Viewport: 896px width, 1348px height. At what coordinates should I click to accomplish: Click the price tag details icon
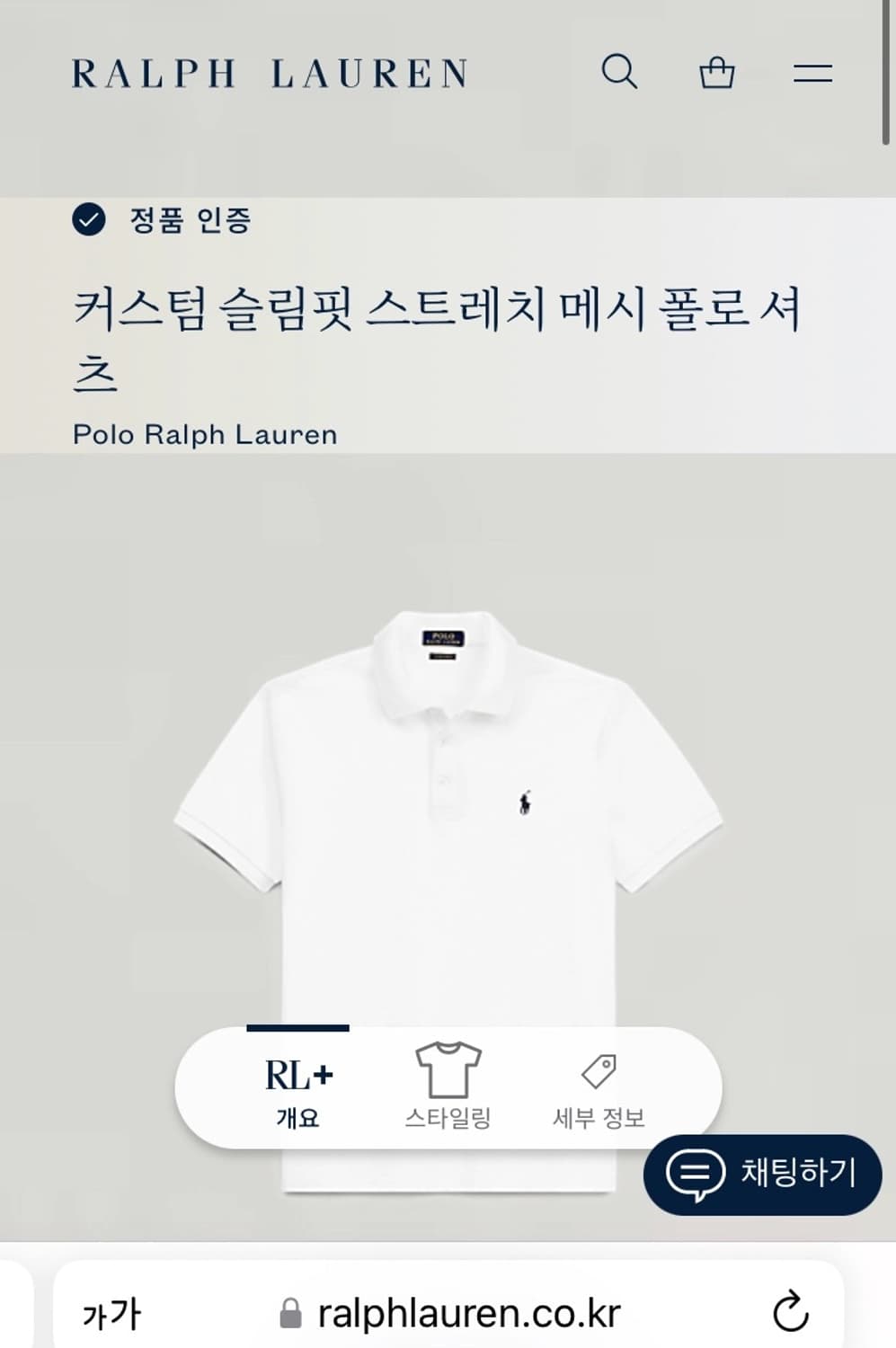[600, 1069]
